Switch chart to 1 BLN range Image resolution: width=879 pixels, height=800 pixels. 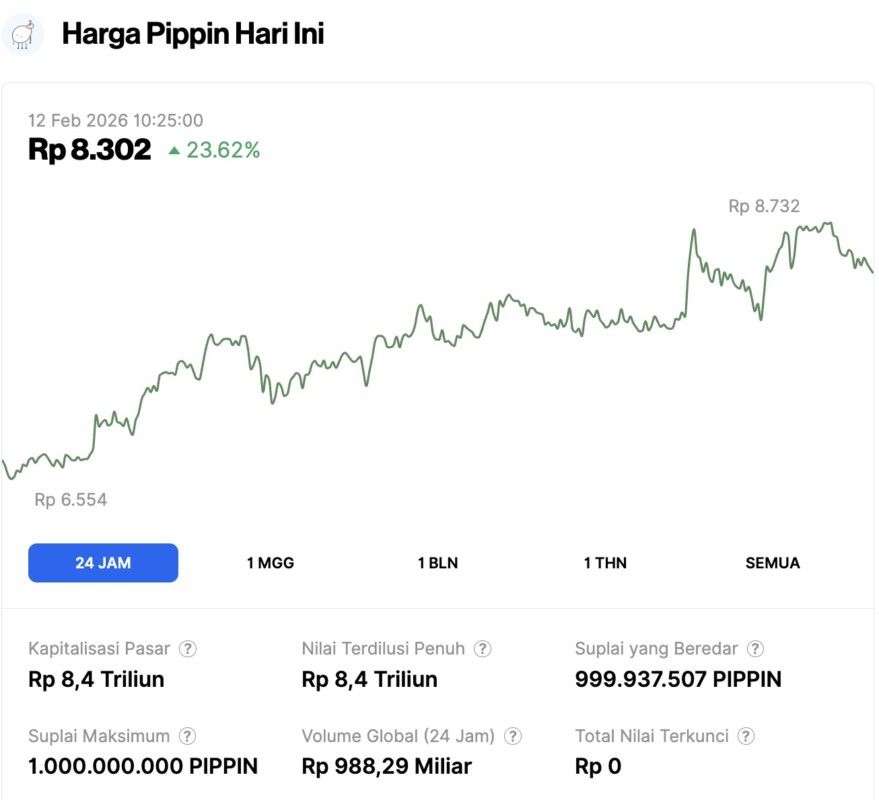(x=437, y=563)
